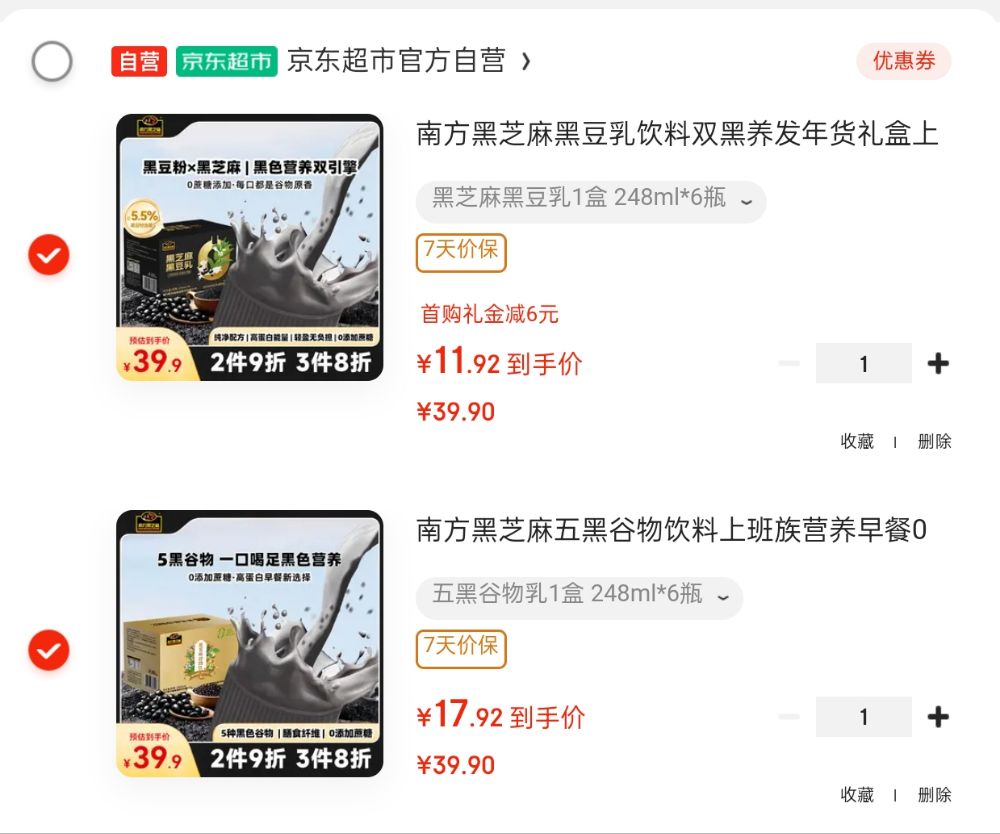Viewport: 1000px width, 834px height.
Task: Decrease quantity of 五黑谷物乳 item
Action: pos(789,717)
